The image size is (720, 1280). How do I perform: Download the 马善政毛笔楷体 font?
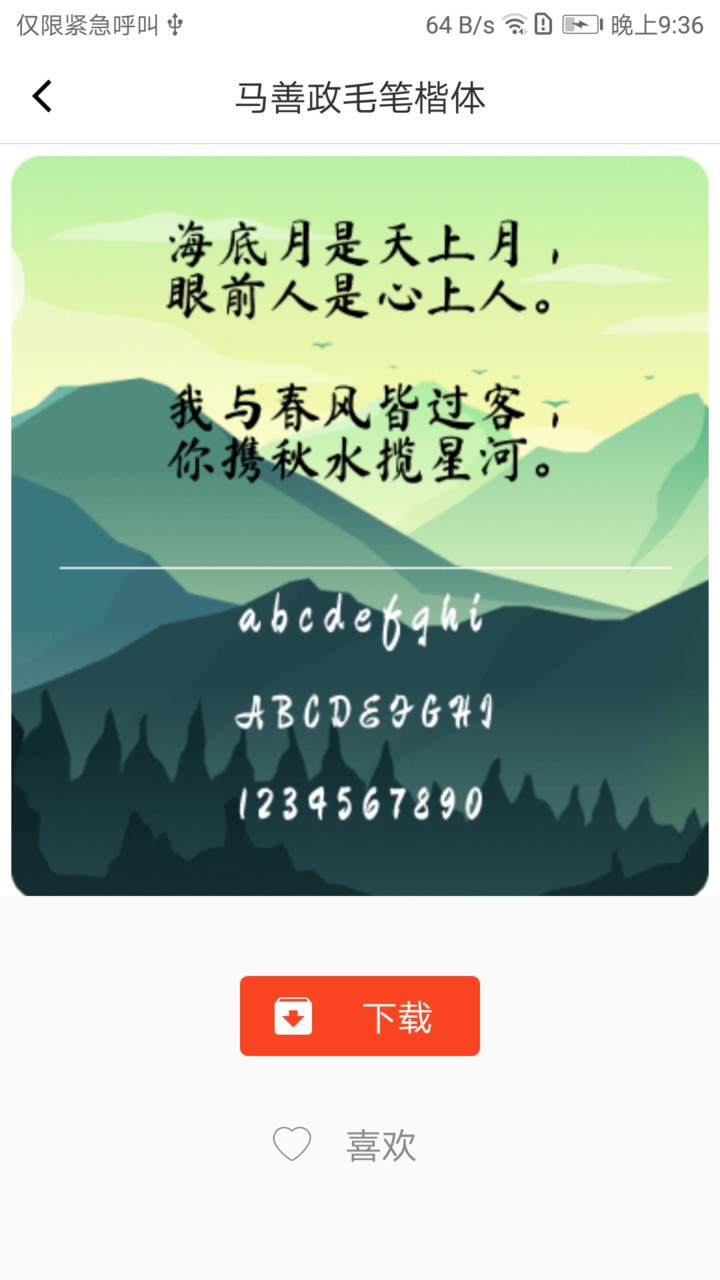pyautogui.click(x=360, y=1016)
